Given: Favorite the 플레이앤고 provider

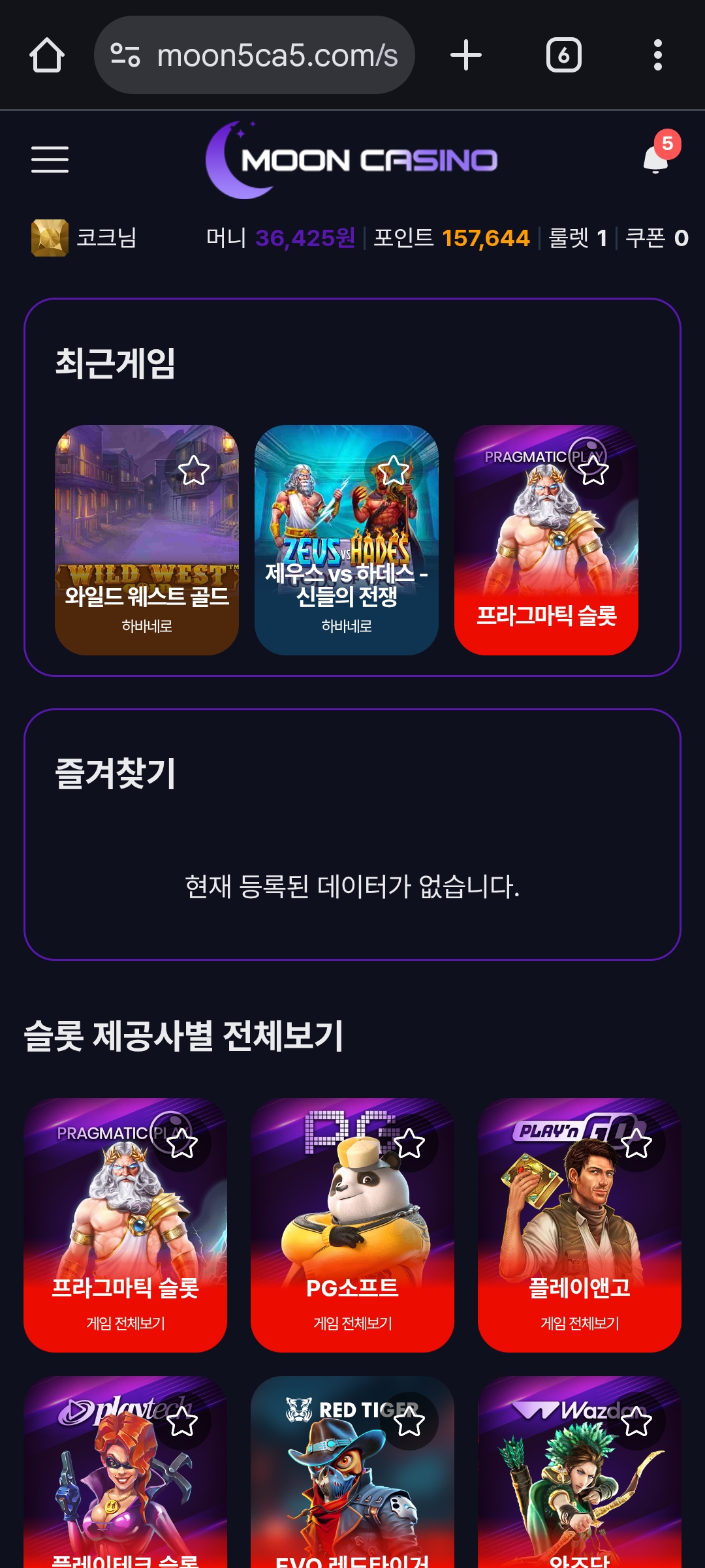Looking at the screenshot, I should (636, 1143).
